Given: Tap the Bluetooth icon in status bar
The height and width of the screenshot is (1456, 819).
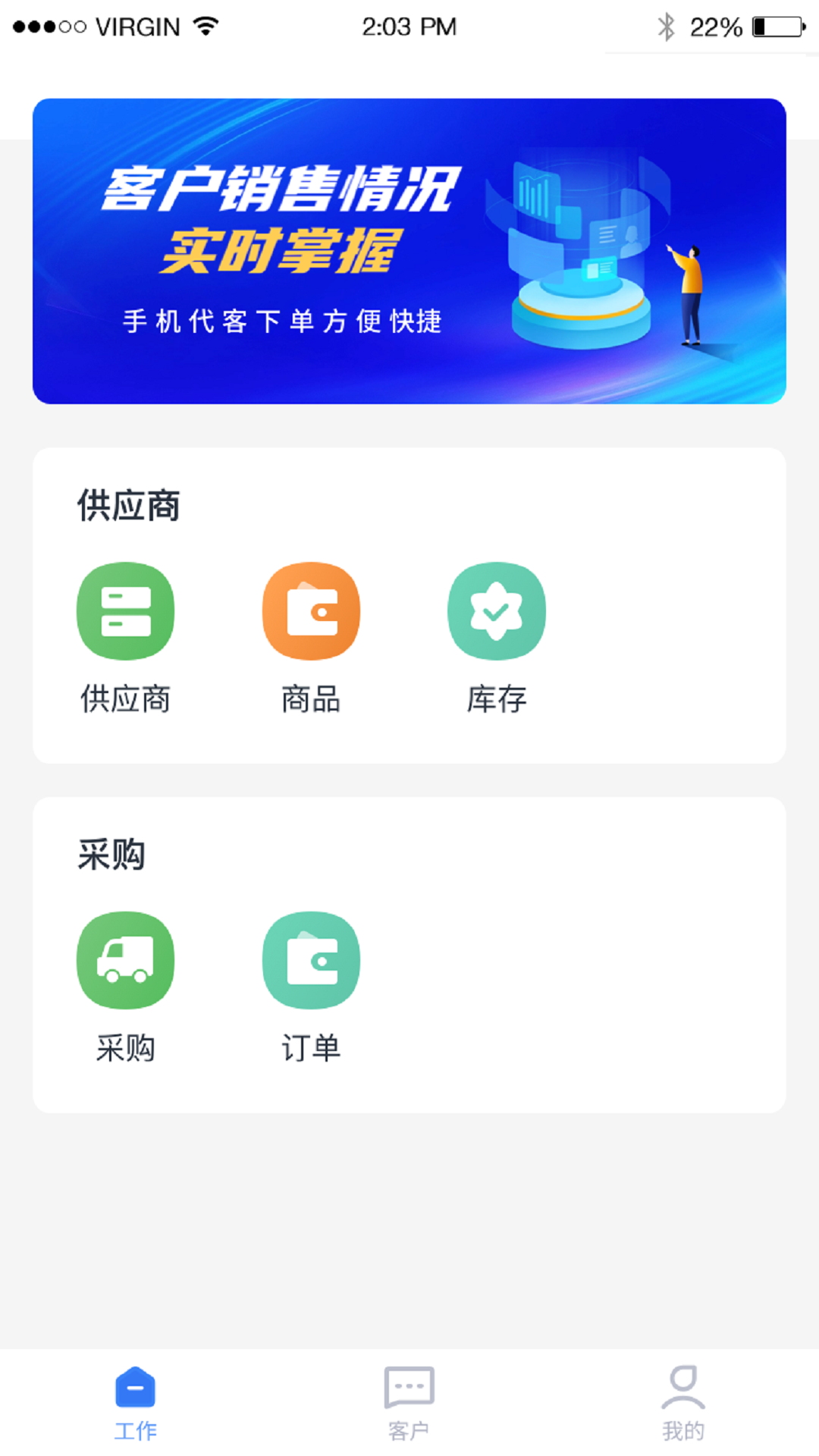Looking at the screenshot, I should (x=666, y=25).
